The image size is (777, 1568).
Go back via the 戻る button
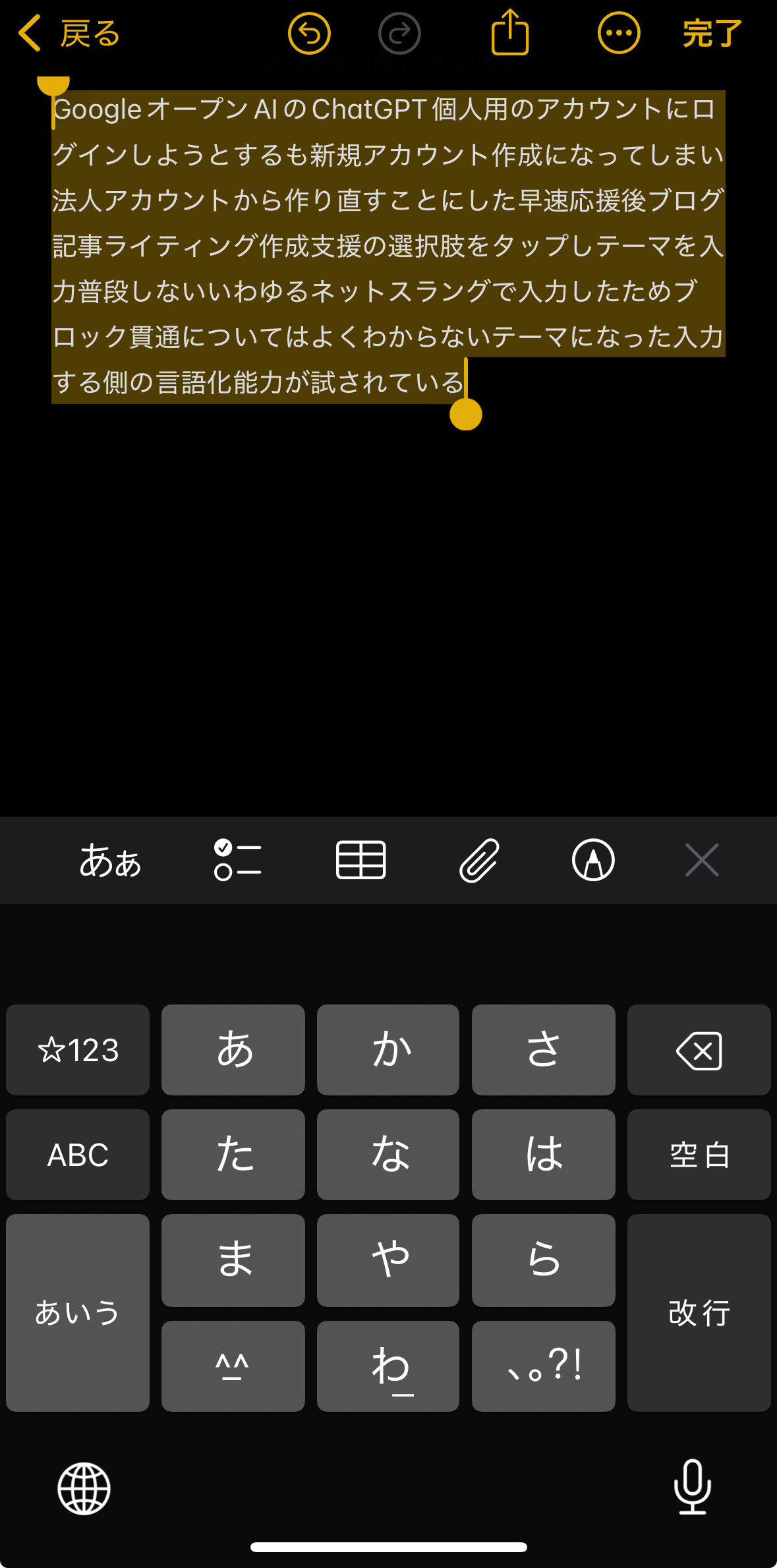pos(69,34)
